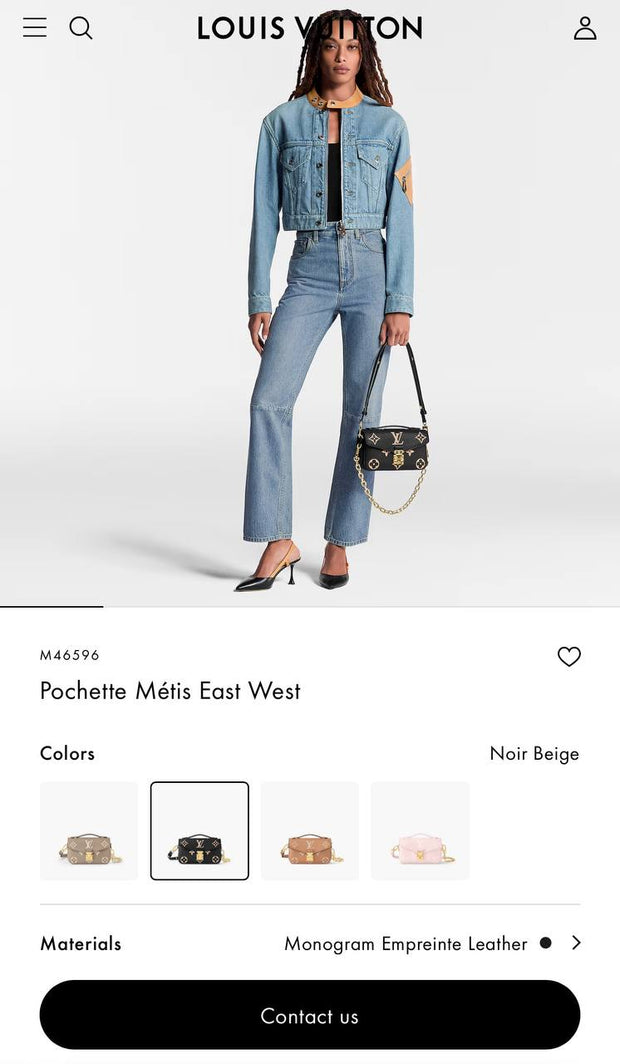Image resolution: width=620 pixels, height=1064 pixels.
Task: Tap the Contact us button
Action: 310,1015
